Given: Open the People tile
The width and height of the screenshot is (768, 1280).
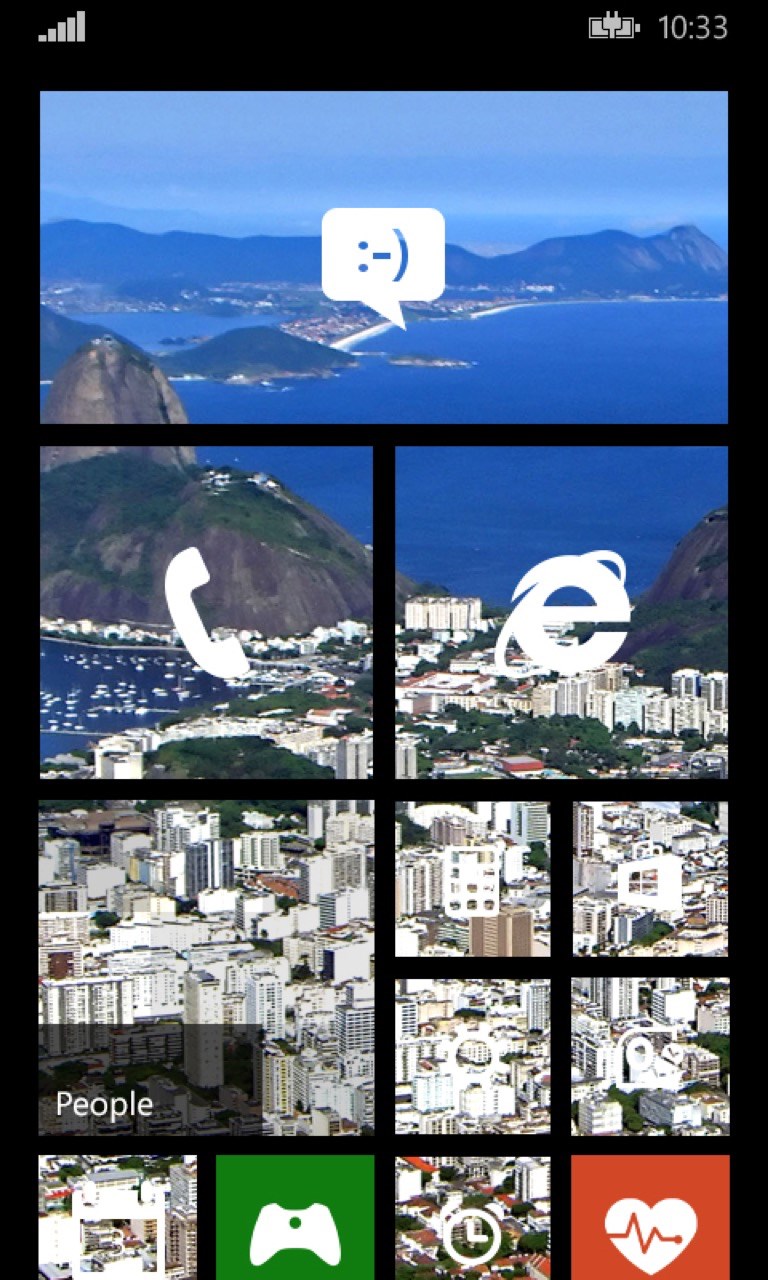Looking at the screenshot, I should tap(206, 967).
